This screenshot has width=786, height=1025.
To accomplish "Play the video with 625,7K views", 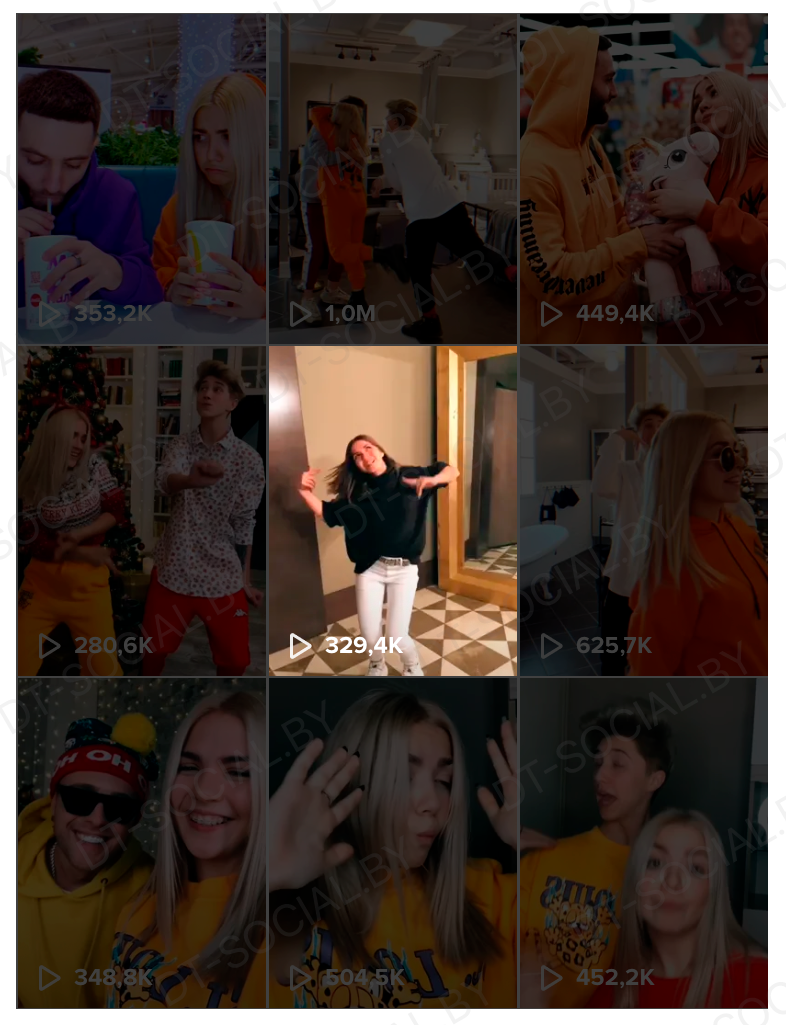I will pos(643,511).
